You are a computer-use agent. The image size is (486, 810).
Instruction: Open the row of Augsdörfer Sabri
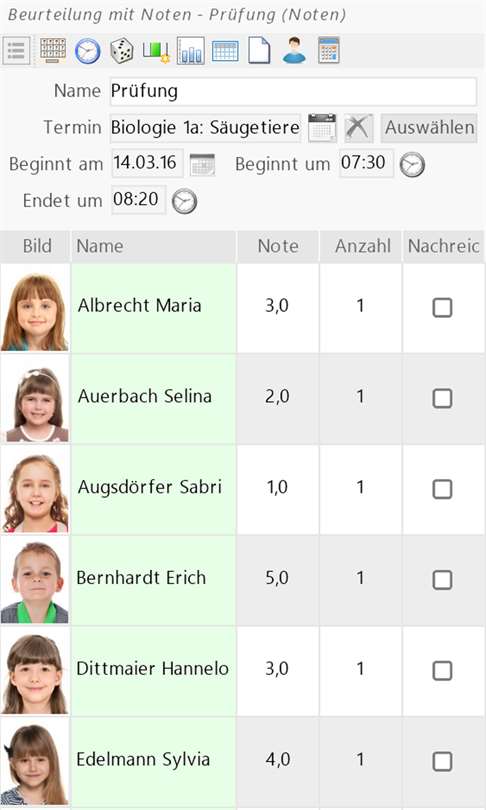click(243, 489)
